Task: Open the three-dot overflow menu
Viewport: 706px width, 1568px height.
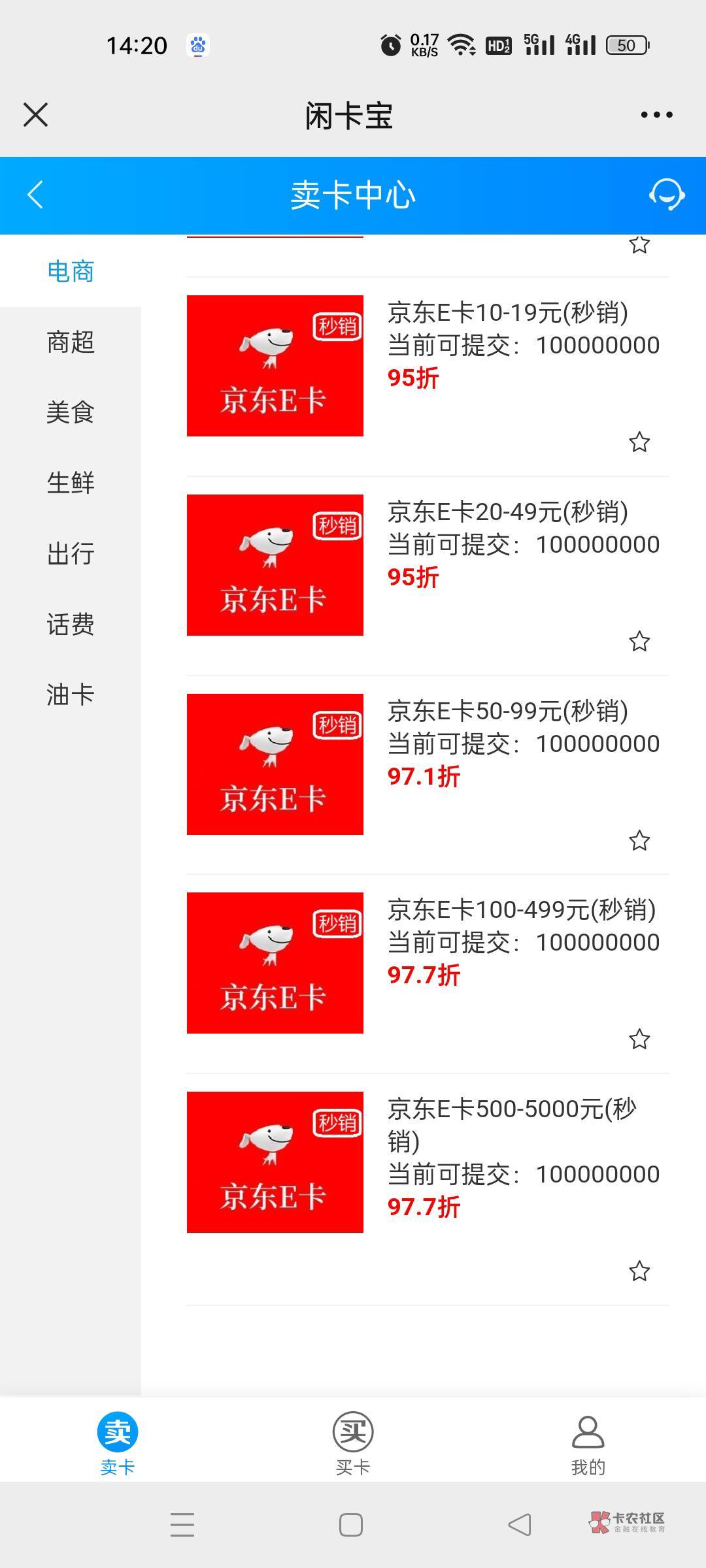Action: [656, 115]
